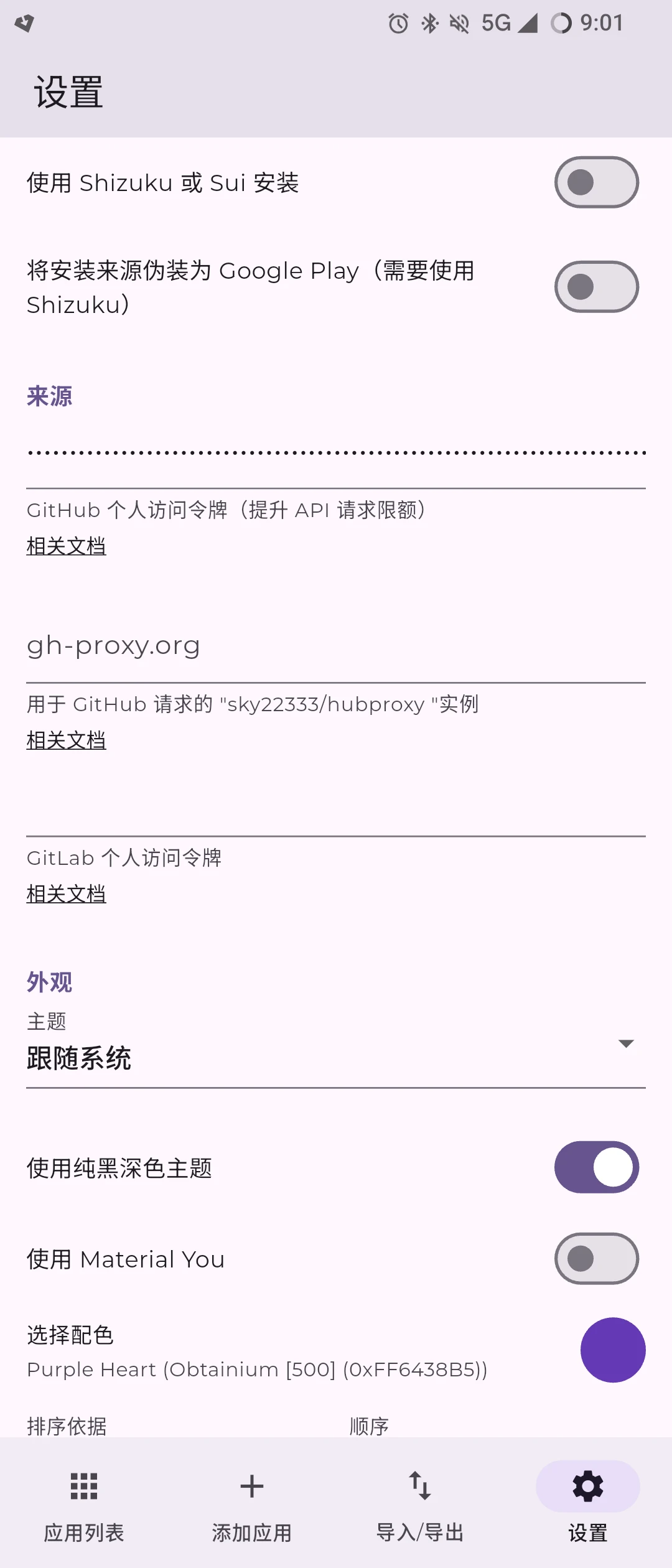Open the 导入/导出 tab
The image size is (672, 1568).
click(x=420, y=1501)
